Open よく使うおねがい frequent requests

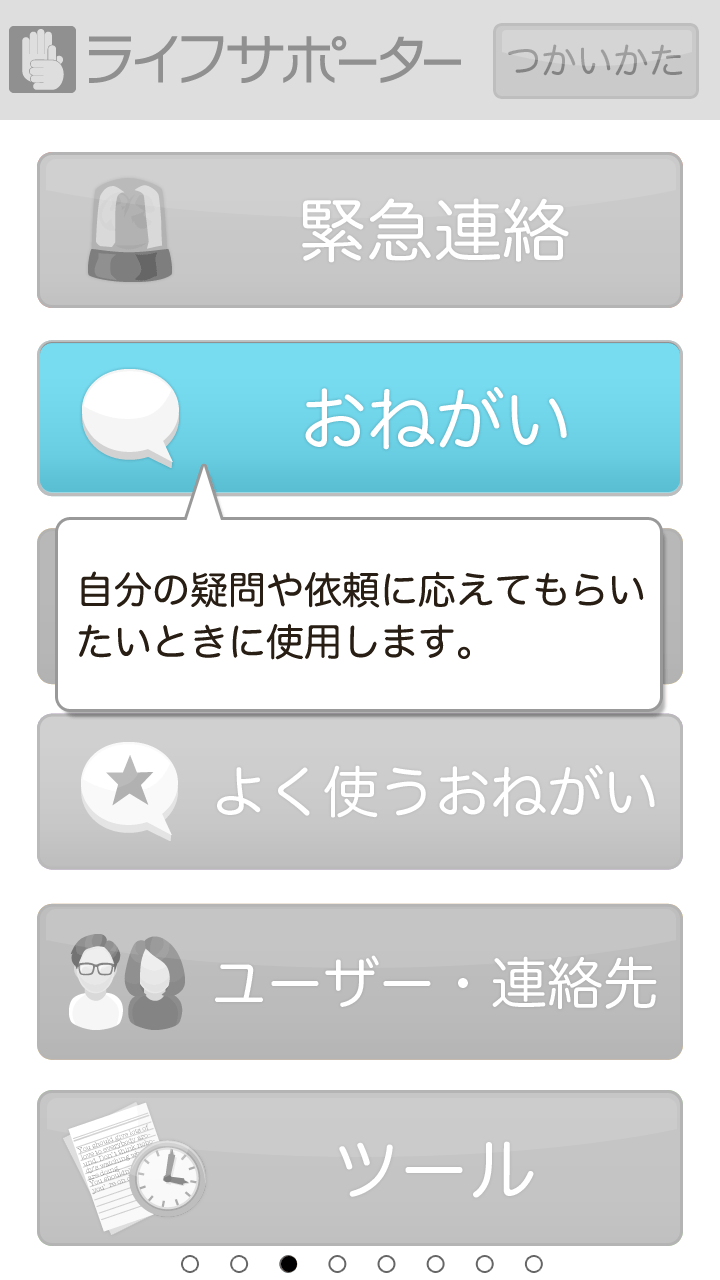(x=360, y=792)
